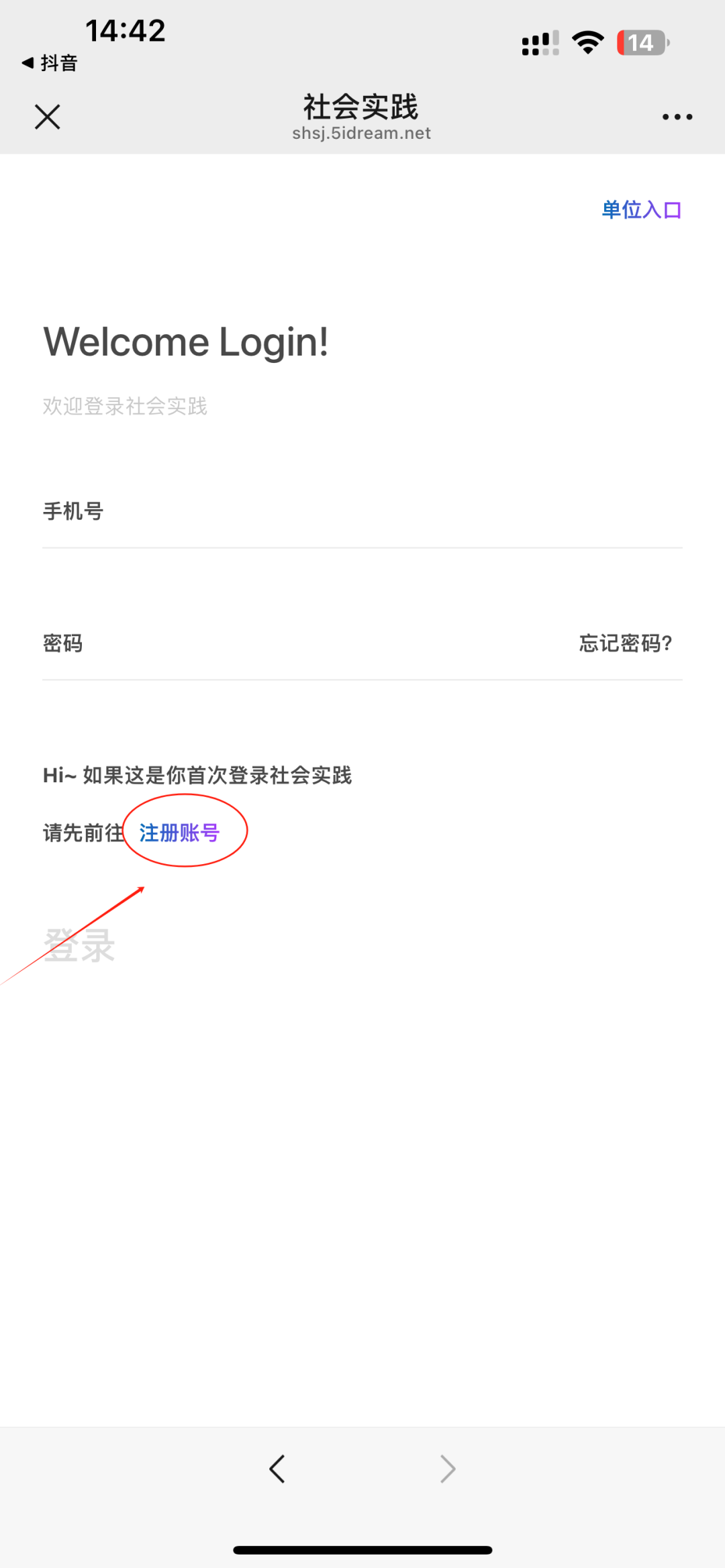Open the 单位入口 link
Screen dimensions: 725x1568
[641, 210]
